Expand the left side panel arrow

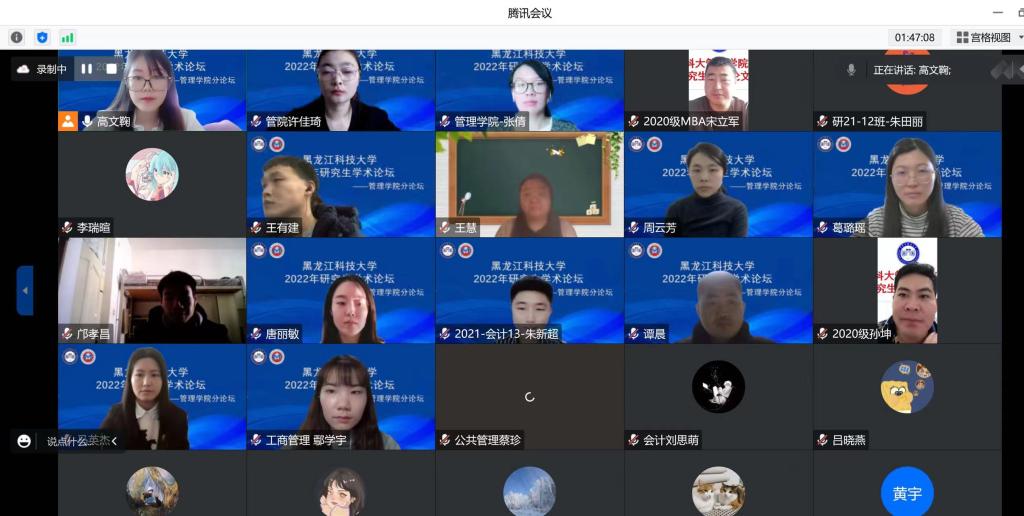coord(25,291)
